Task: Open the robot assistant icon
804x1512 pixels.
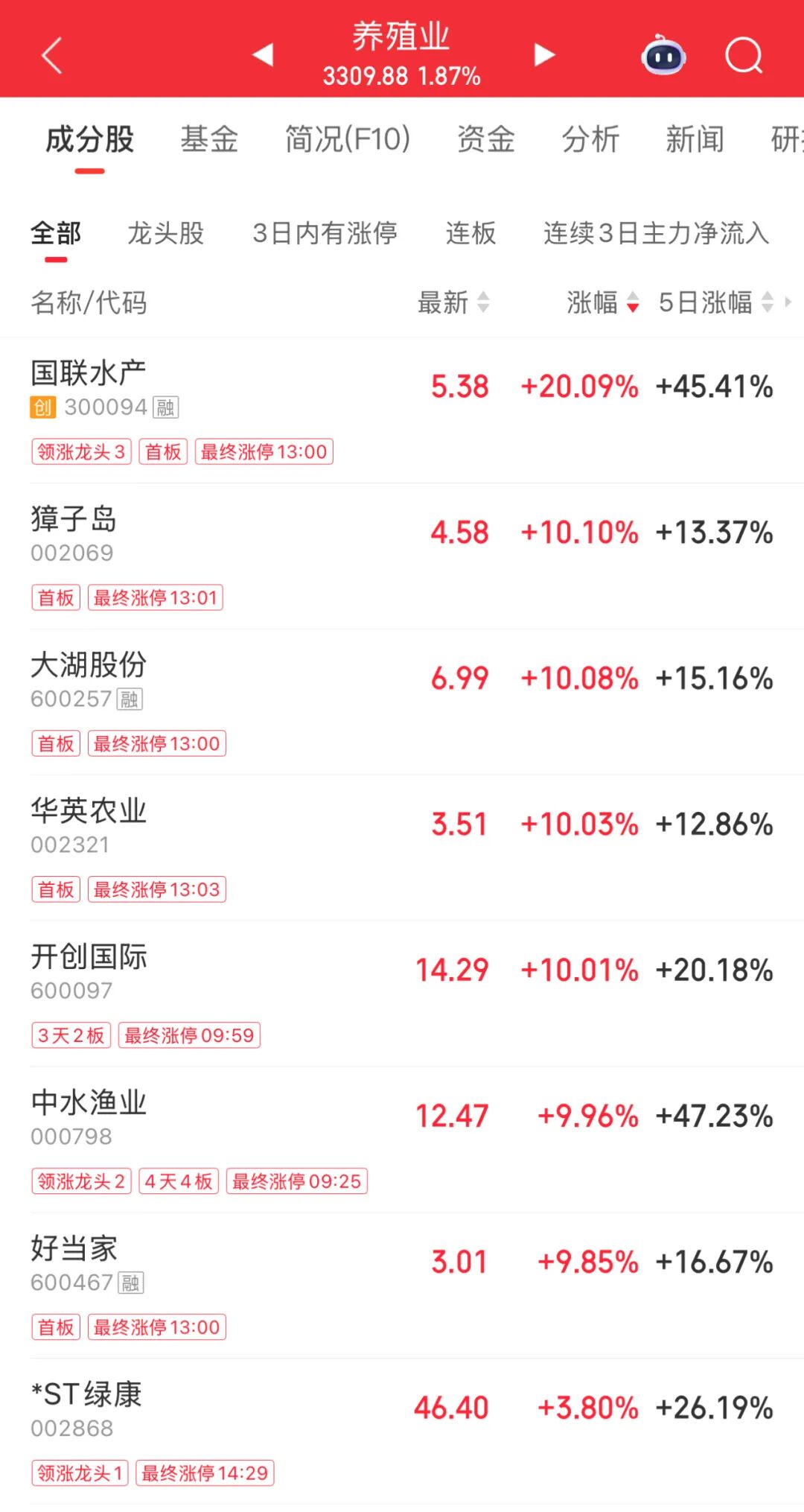Action: [663, 55]
